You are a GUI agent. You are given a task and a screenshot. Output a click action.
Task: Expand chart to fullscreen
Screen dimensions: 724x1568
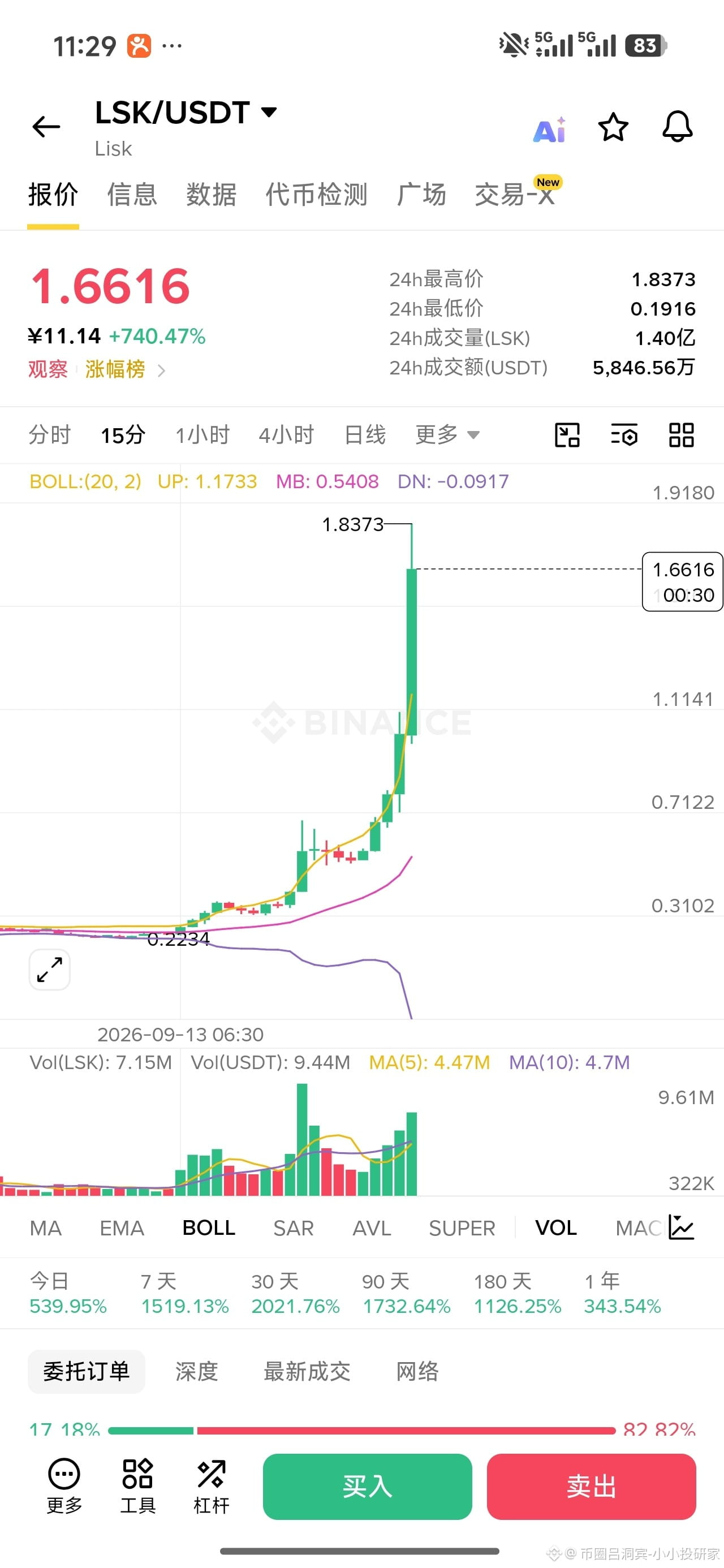pos(49,970)
